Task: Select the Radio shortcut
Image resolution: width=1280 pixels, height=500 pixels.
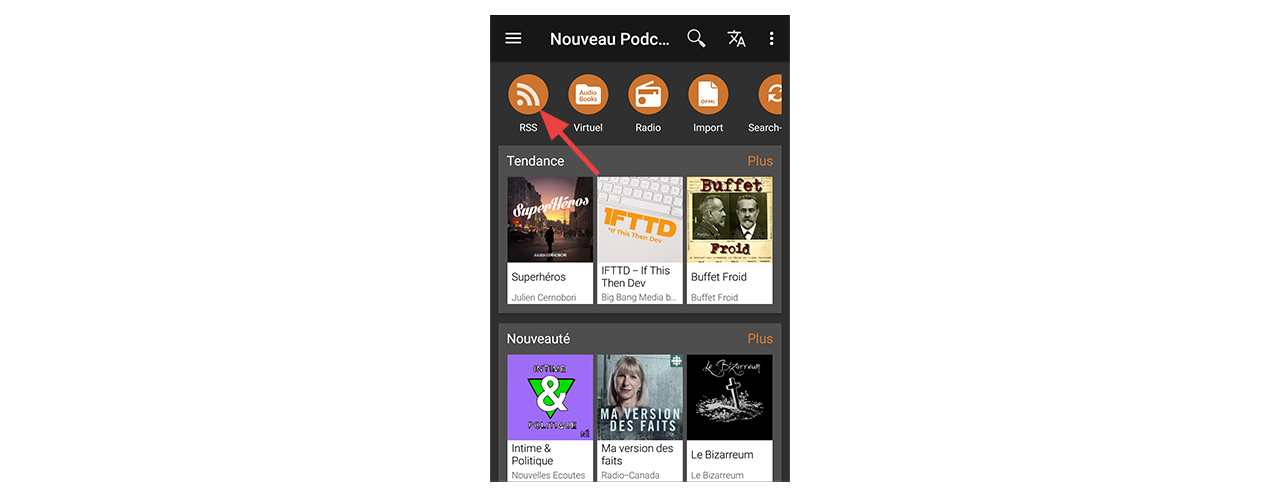Action: click(x=648, y=95)
